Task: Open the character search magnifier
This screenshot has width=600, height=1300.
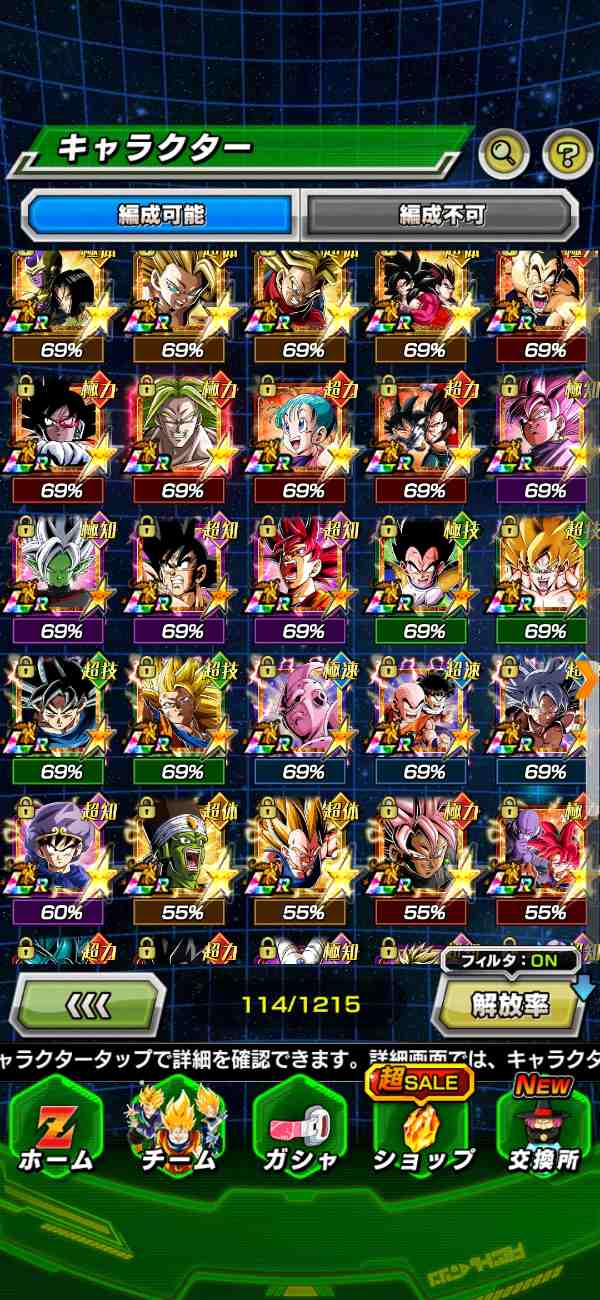Action: coord(504,153)
